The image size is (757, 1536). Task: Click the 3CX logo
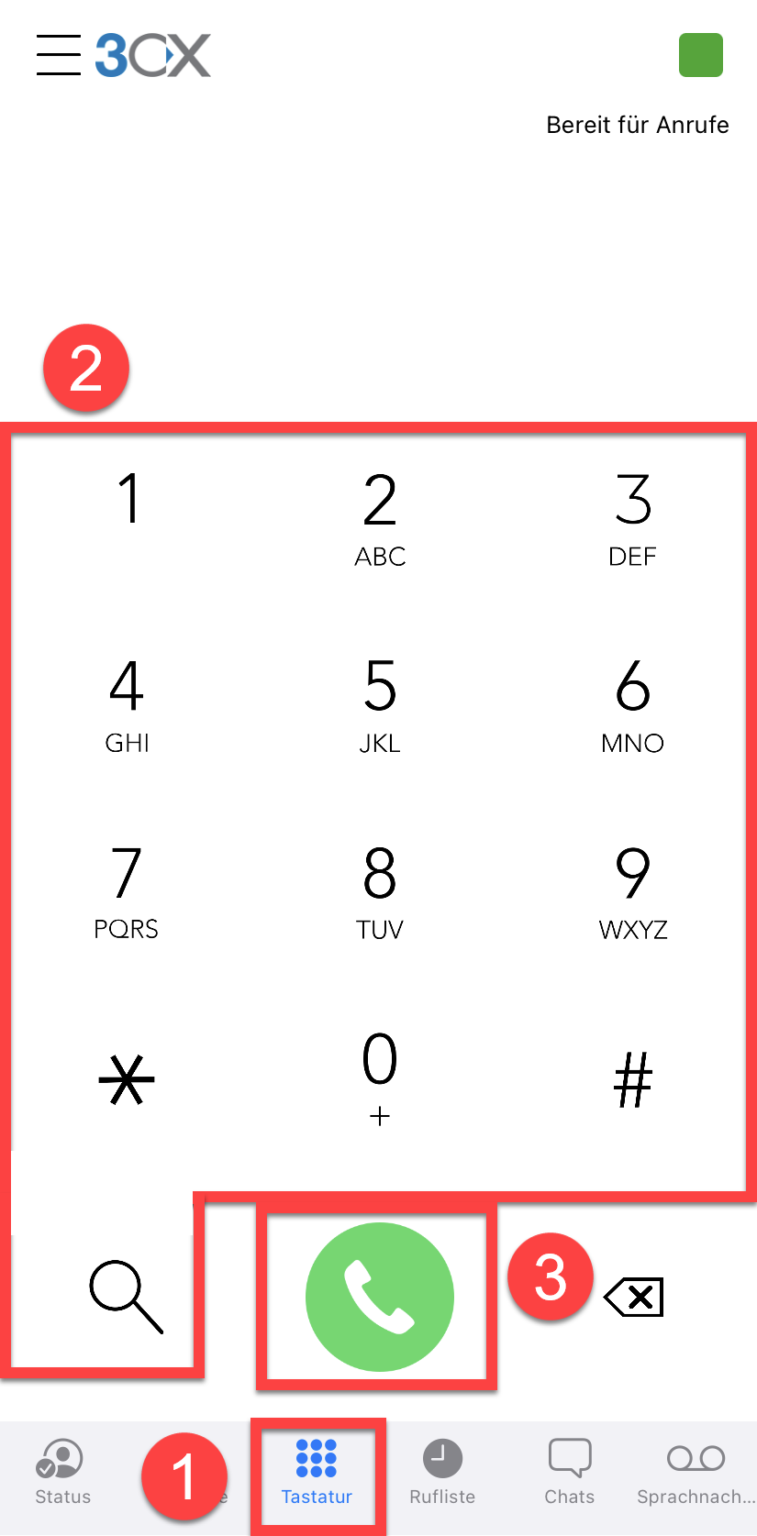[x=150, y=56]
